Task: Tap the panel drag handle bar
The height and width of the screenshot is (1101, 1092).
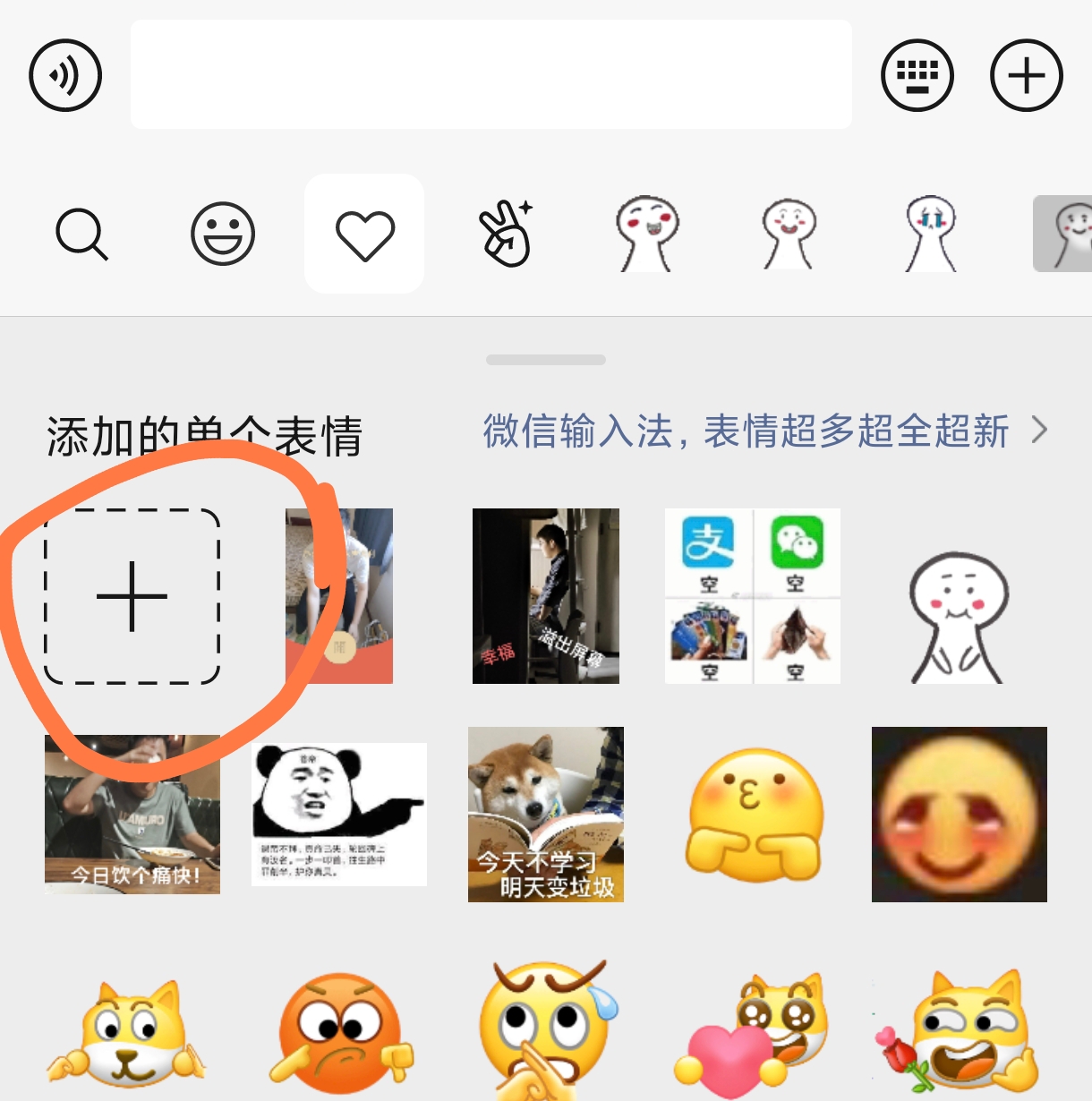Action: pyautogui.click(x=546, y=359)
